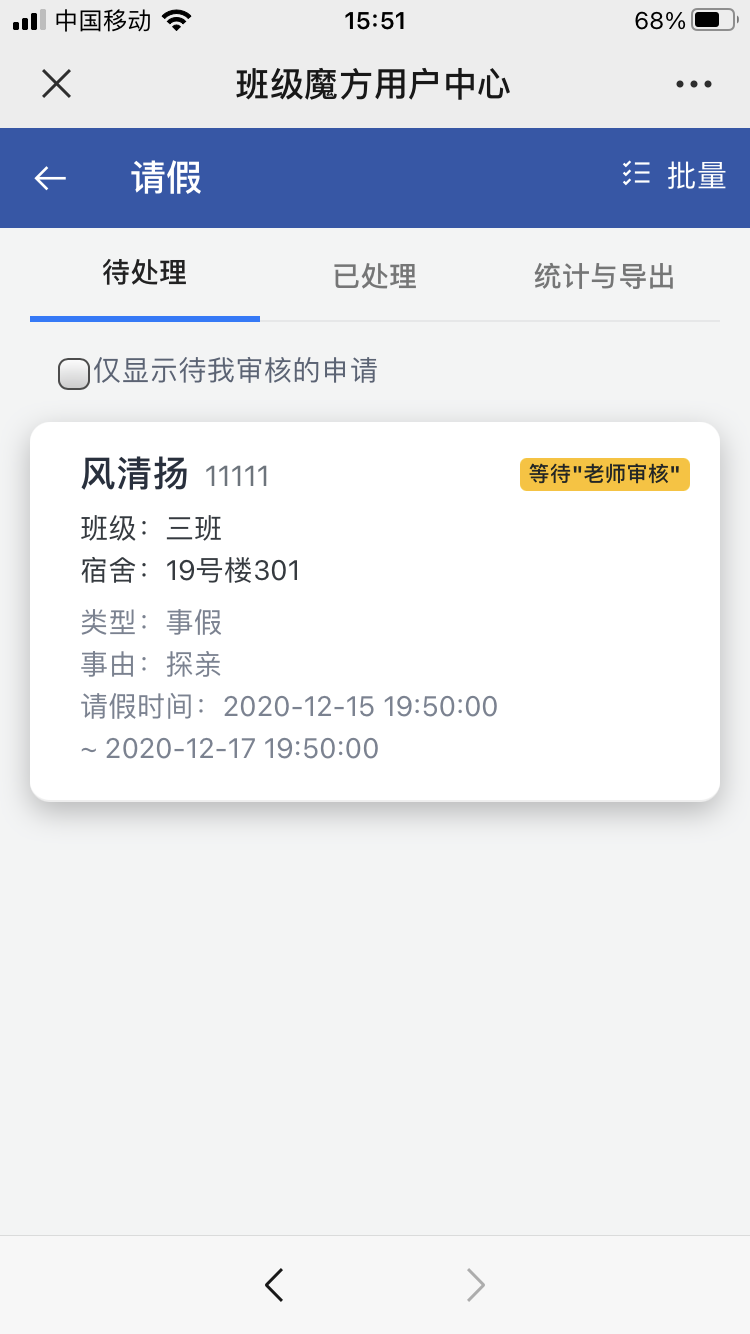Open 风清扬's leave request card
Viewport: 750px width, 1334px height.
(374, 610)
